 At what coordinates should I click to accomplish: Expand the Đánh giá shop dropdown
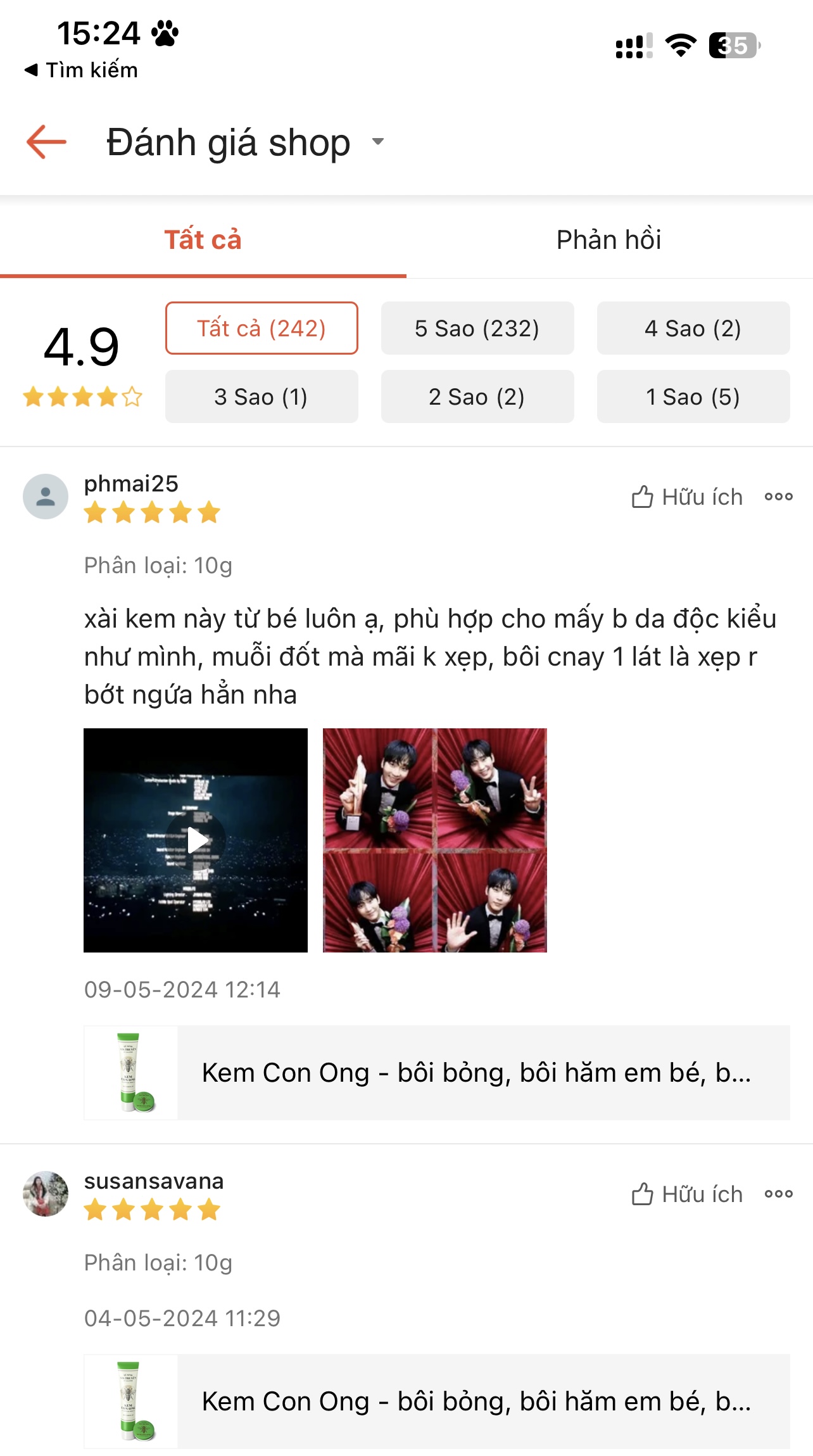click(377, 142)
